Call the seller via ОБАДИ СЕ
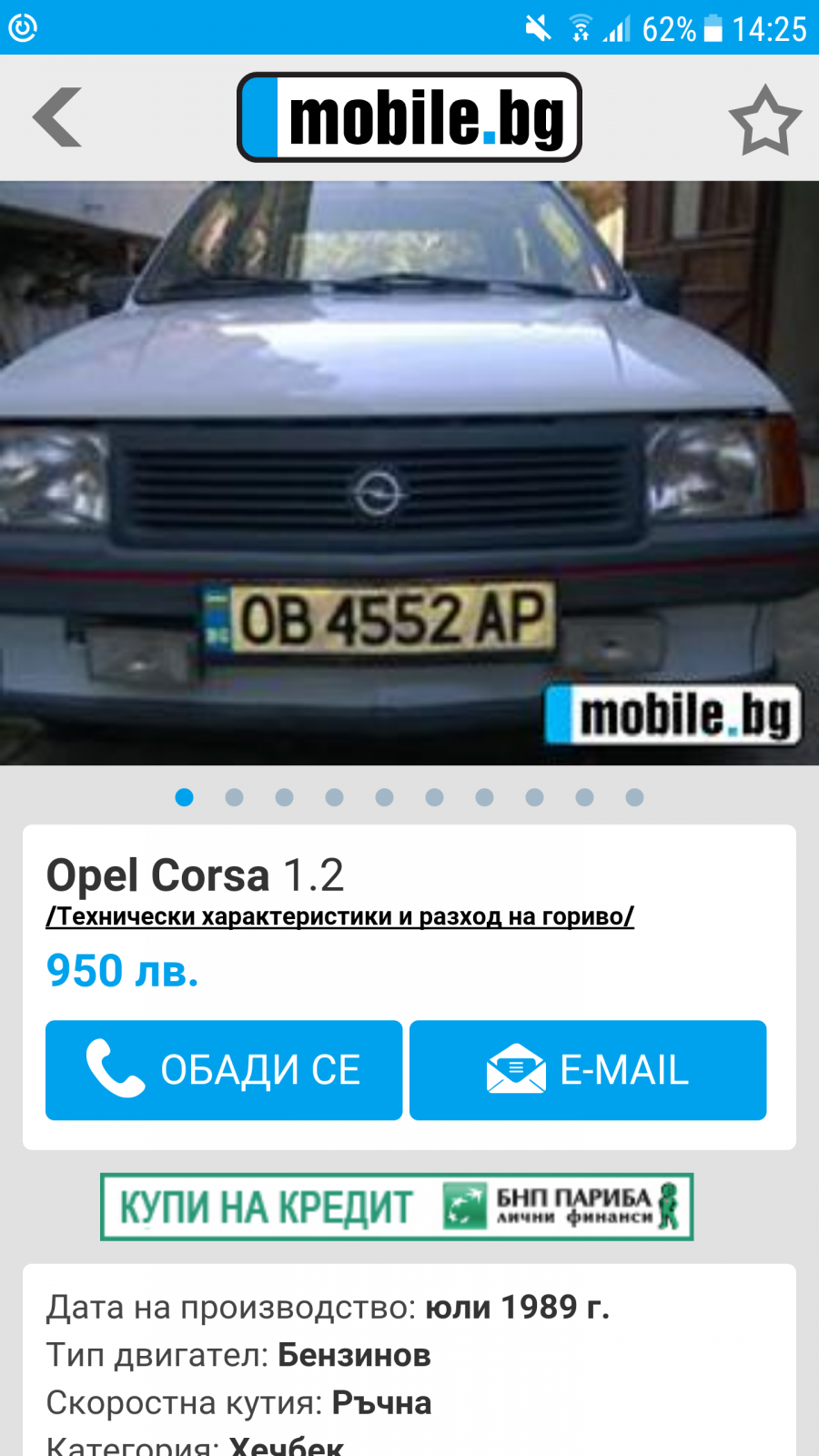 [224, 1070]
